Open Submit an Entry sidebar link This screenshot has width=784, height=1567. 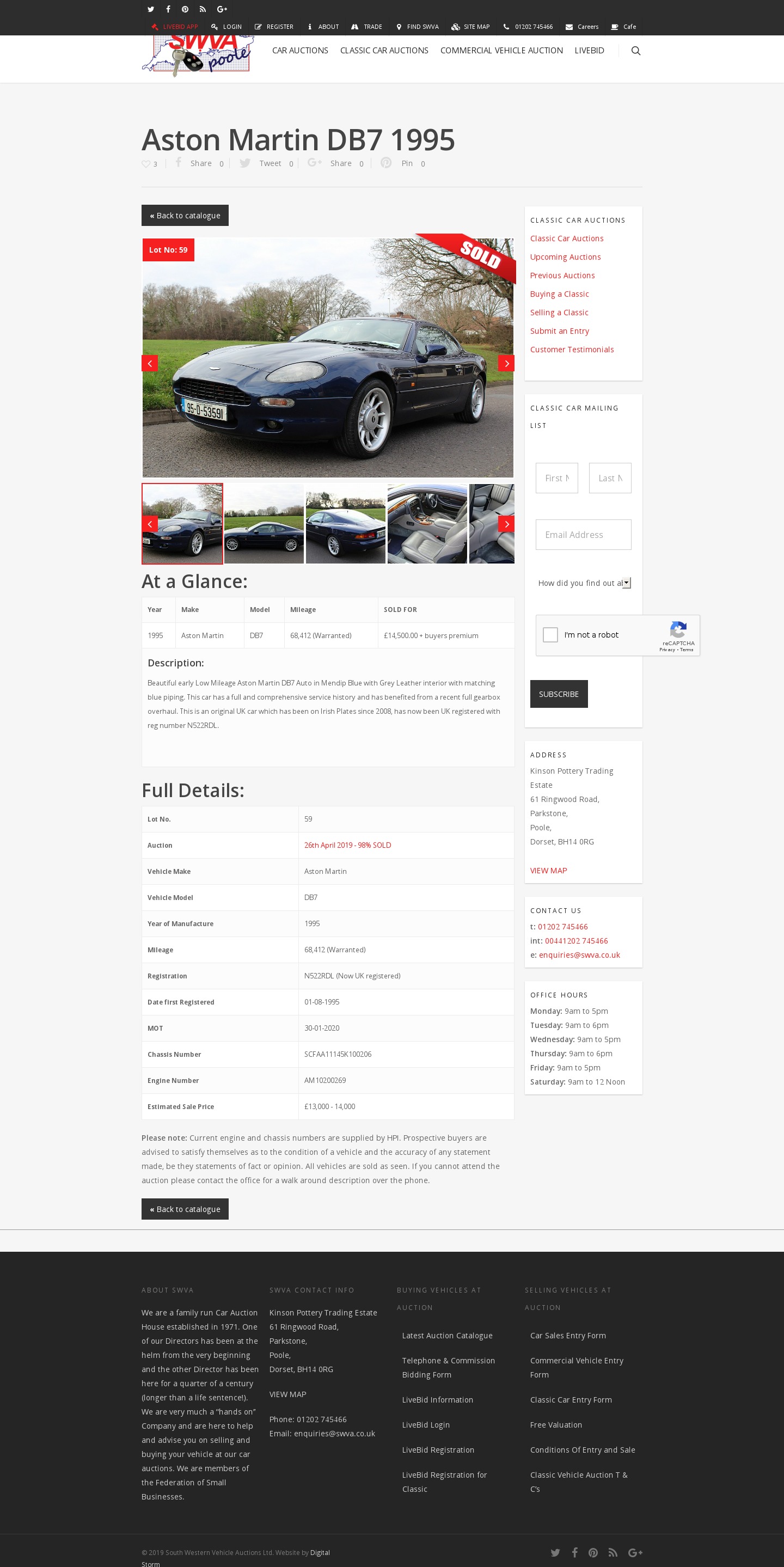559,331
